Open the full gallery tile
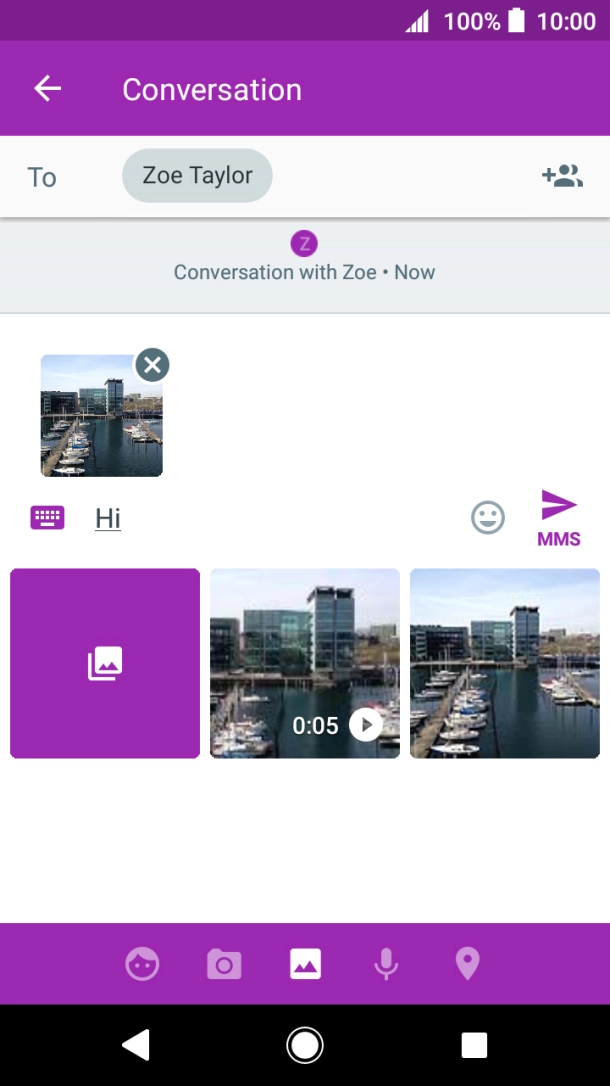The height and width of the screenshot is (1086, 610). point(105,663)
